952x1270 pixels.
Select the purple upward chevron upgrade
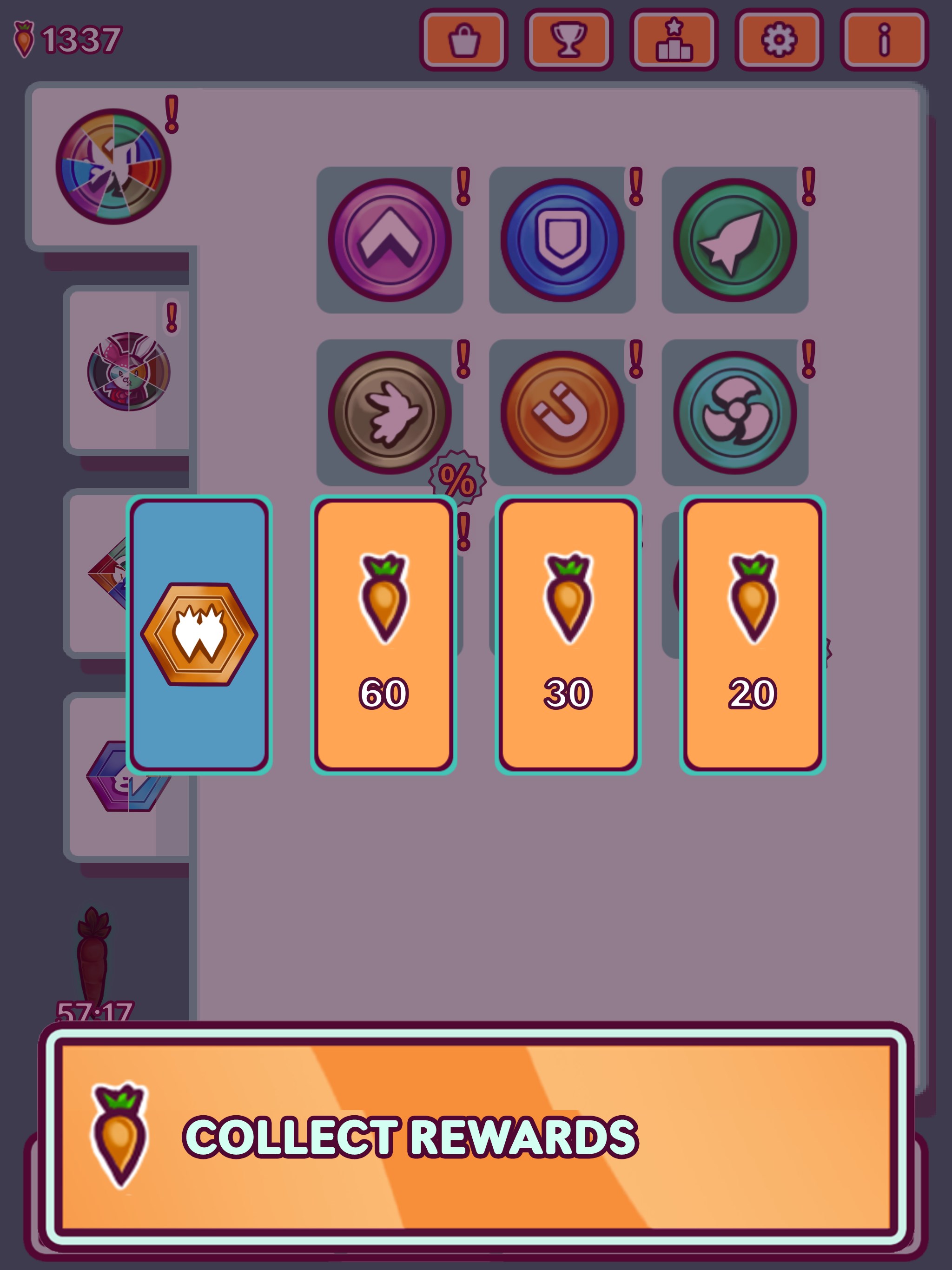click(x=389, y=240)
